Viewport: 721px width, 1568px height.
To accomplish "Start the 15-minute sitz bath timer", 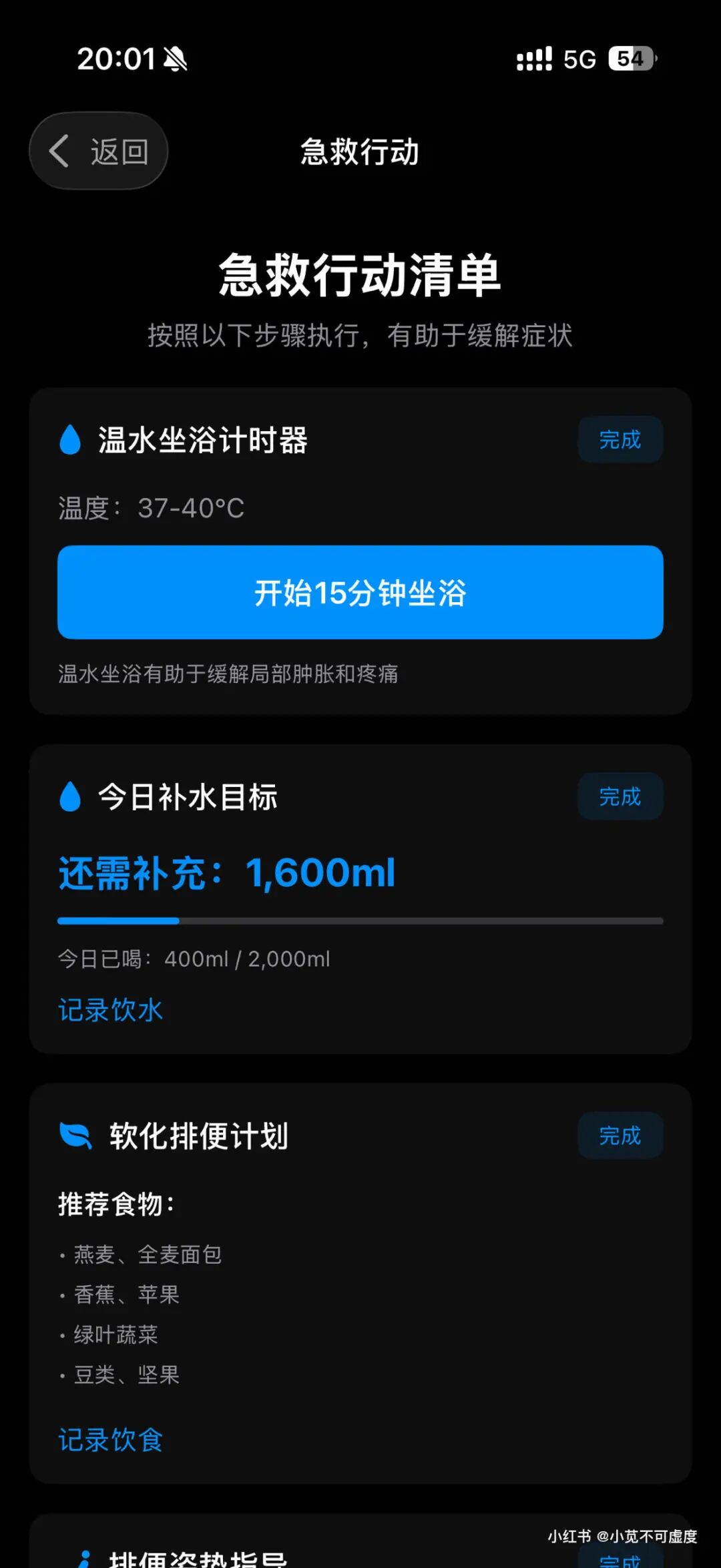I will 360,593.
